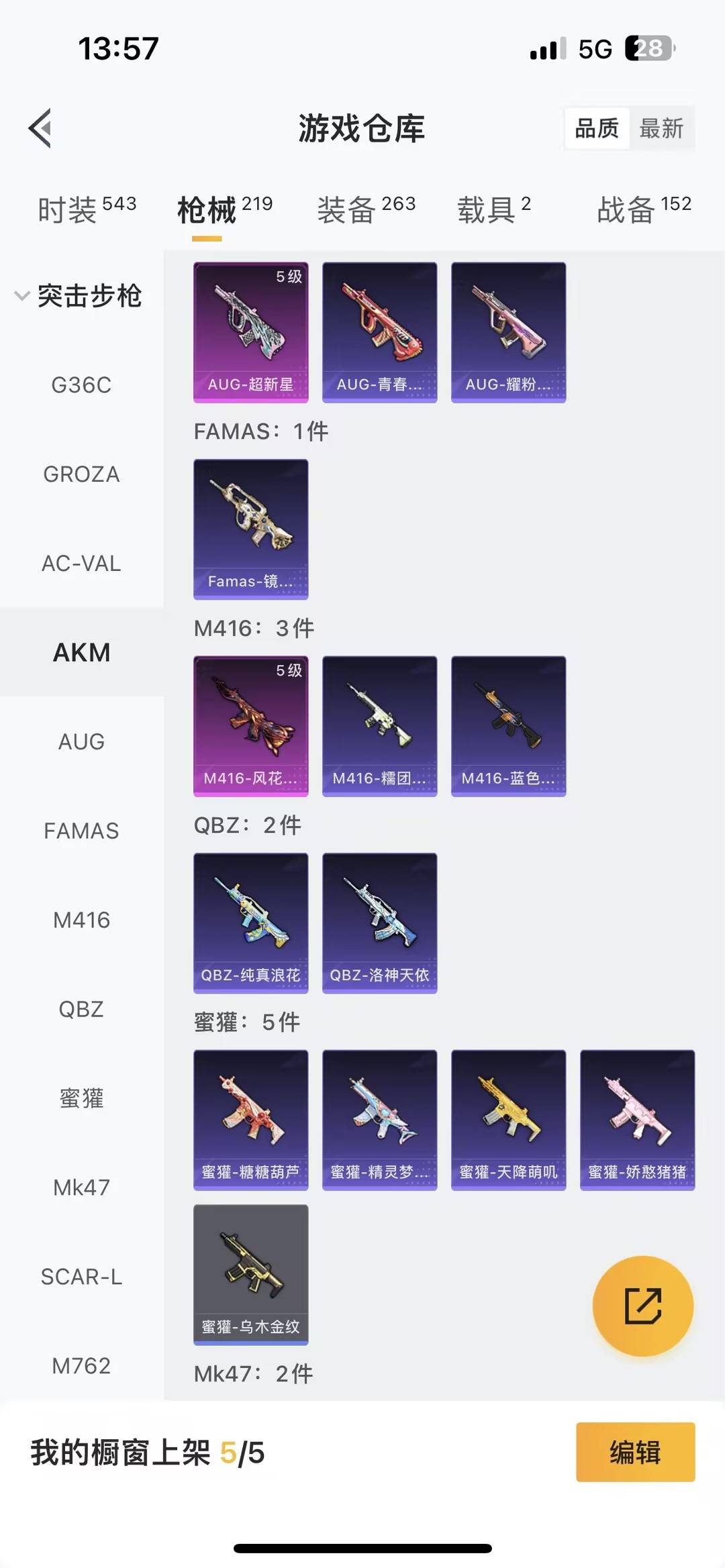The height and width of the screenshot is (1568, 725).
Task: View the M416-风花 level 5 skin
Action: (x=250, y=726)
